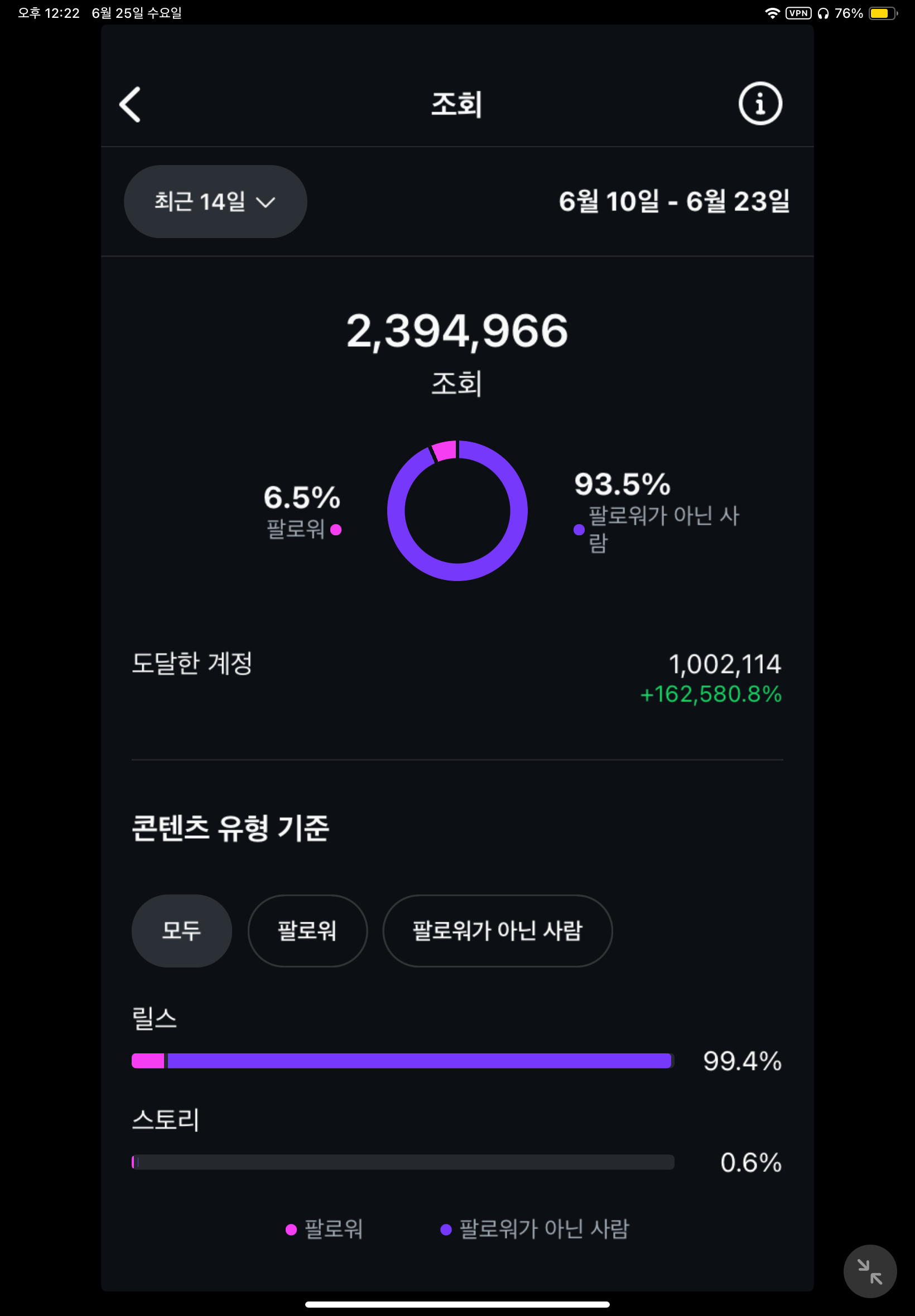Go back from the 조회 screen
The image size is (915, 1316).
point(130,104)
